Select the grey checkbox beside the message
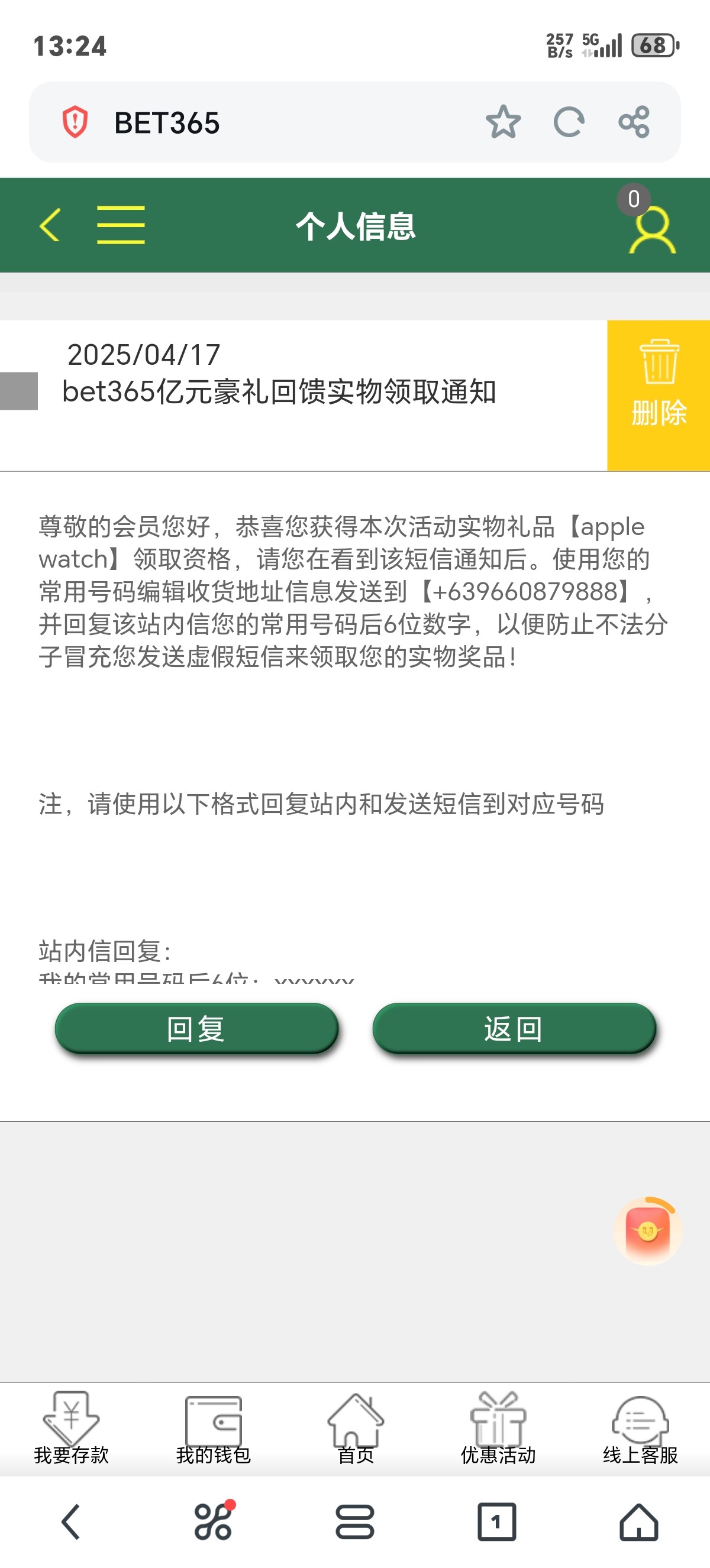 click(x=19, y=391)
